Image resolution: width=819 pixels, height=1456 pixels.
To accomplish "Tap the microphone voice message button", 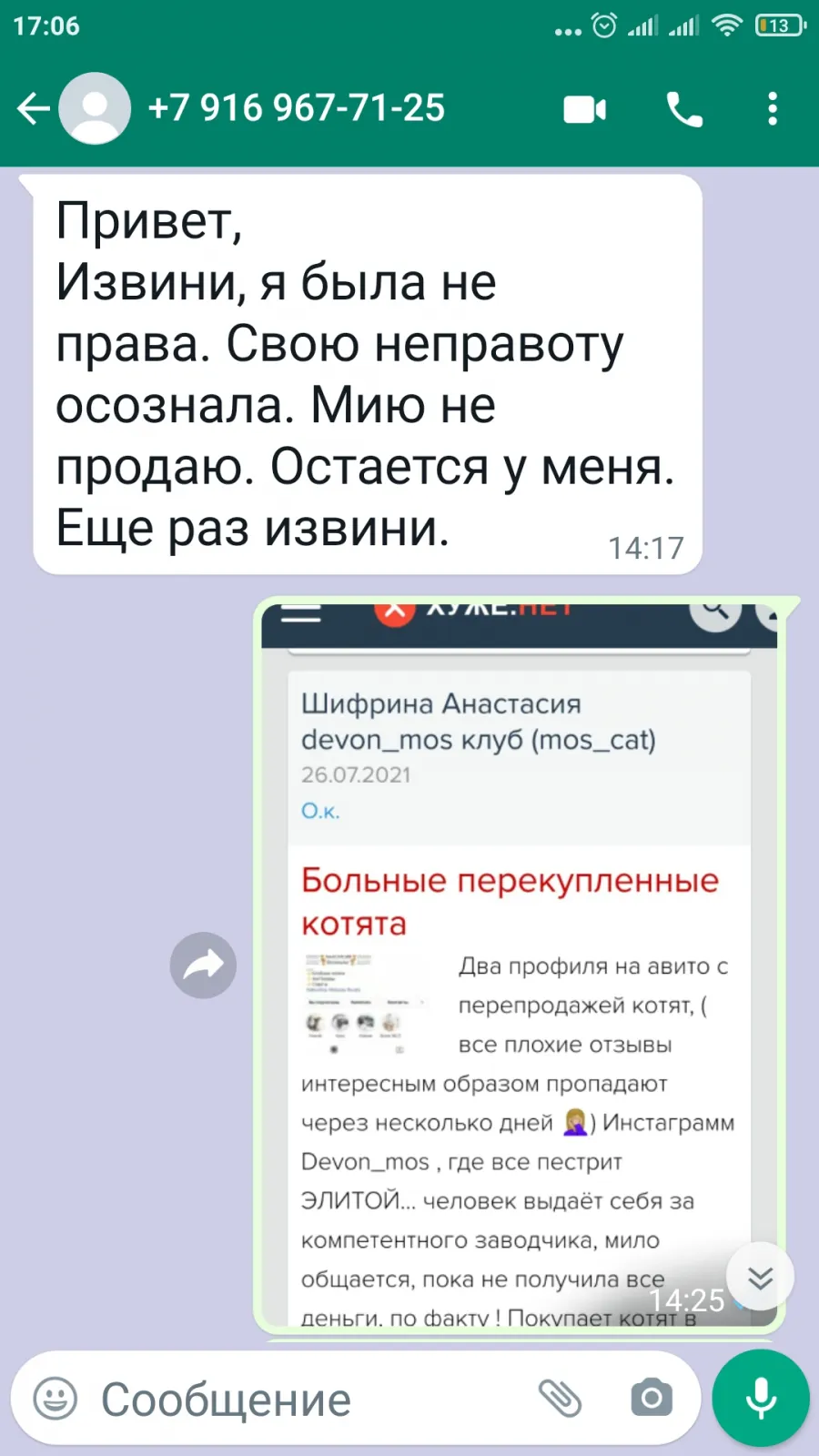I will pyautogui.click(x=761, y=1398).
